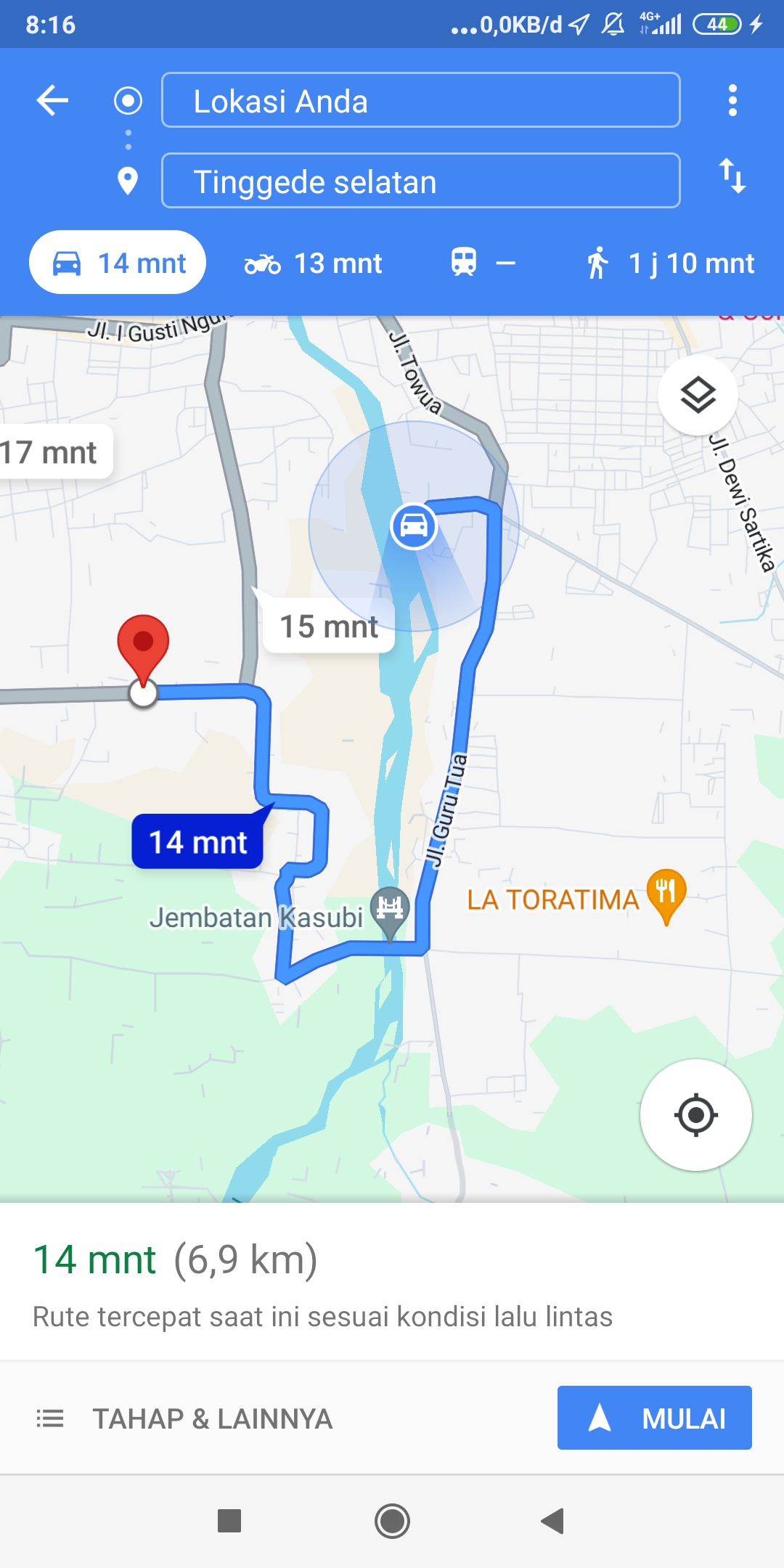Switch to public transit mode
Image resolution: width=784 pixels, height=1568 pixels.
(483, 263)
